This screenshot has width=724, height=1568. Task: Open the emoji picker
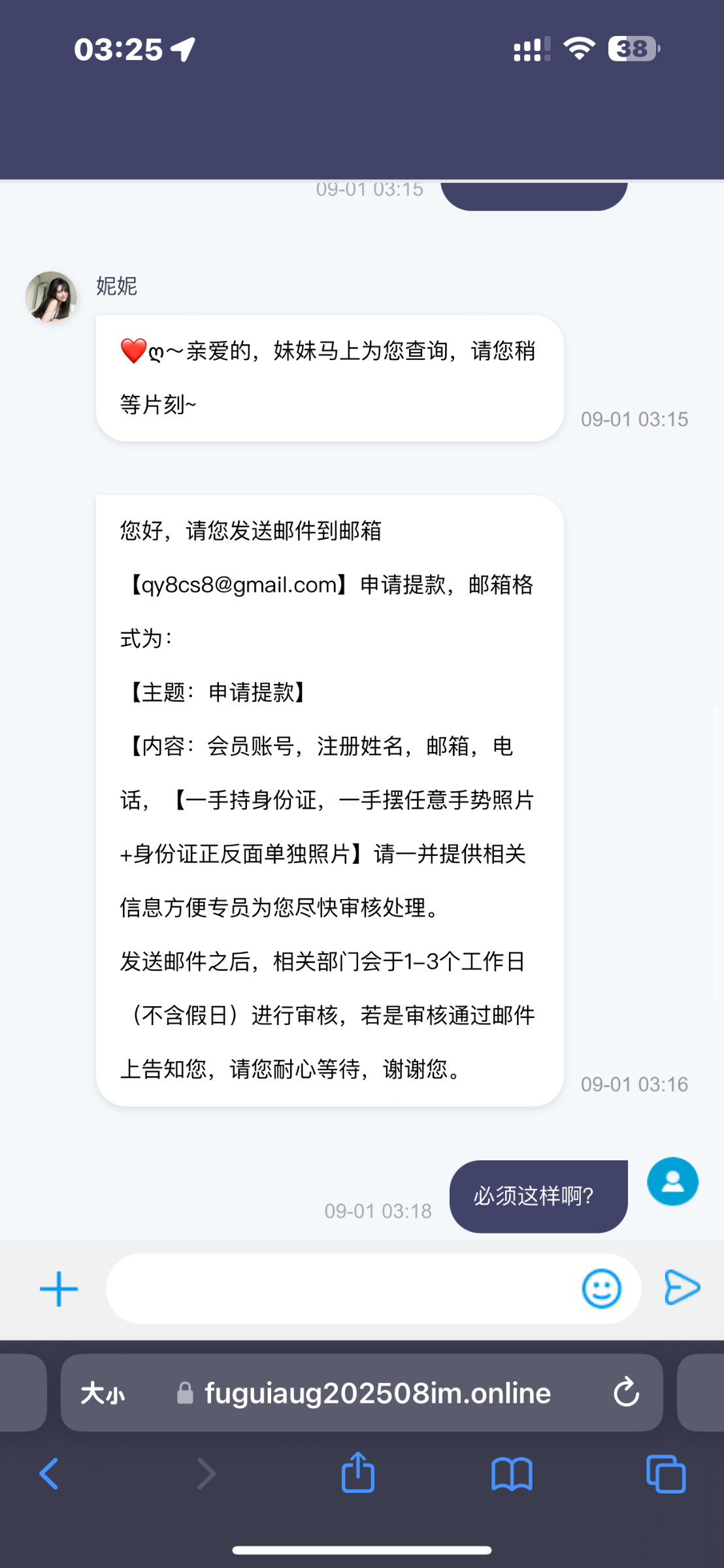[x=601, y=1289]
